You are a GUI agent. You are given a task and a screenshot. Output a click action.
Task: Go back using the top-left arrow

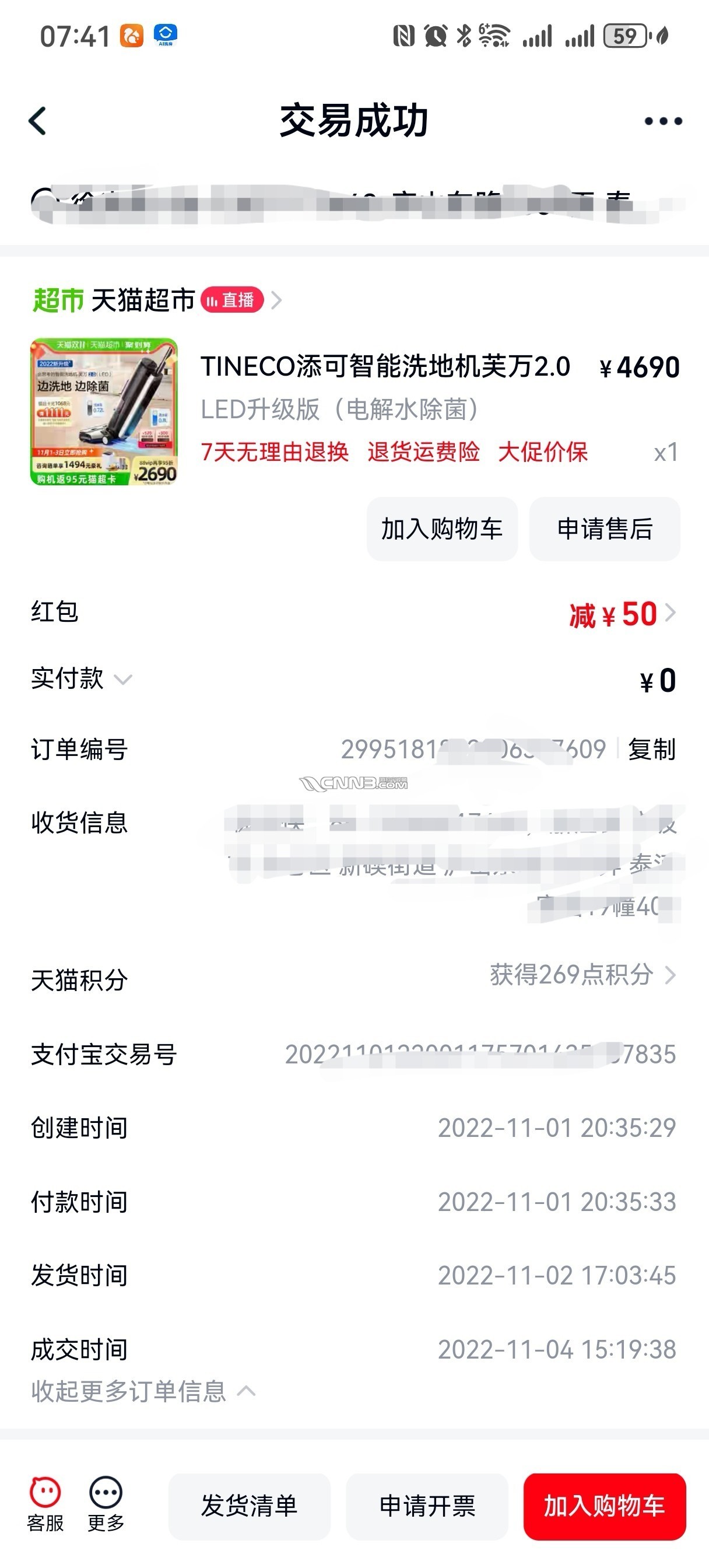pyautogui.click(x=38, y=121)
